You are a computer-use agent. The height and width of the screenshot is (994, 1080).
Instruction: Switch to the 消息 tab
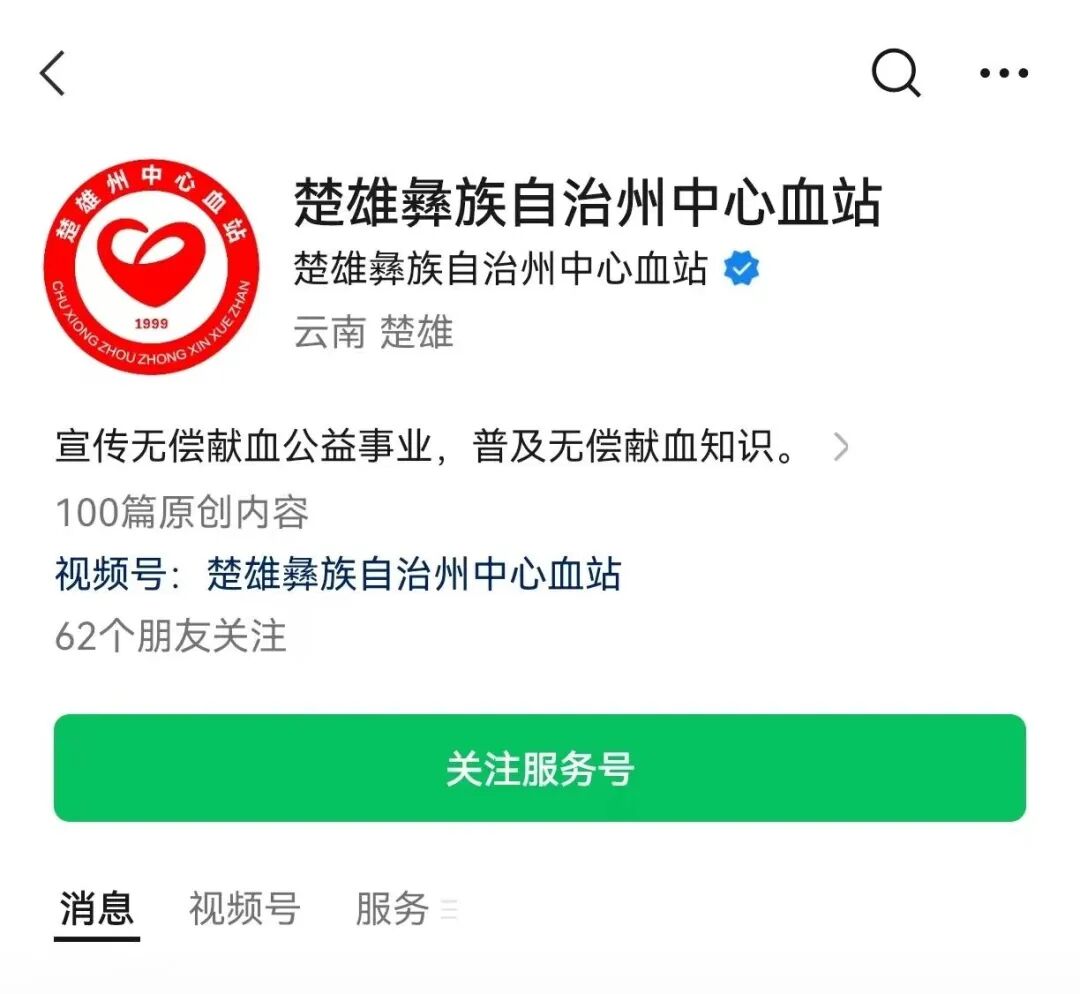coord(96,909)
